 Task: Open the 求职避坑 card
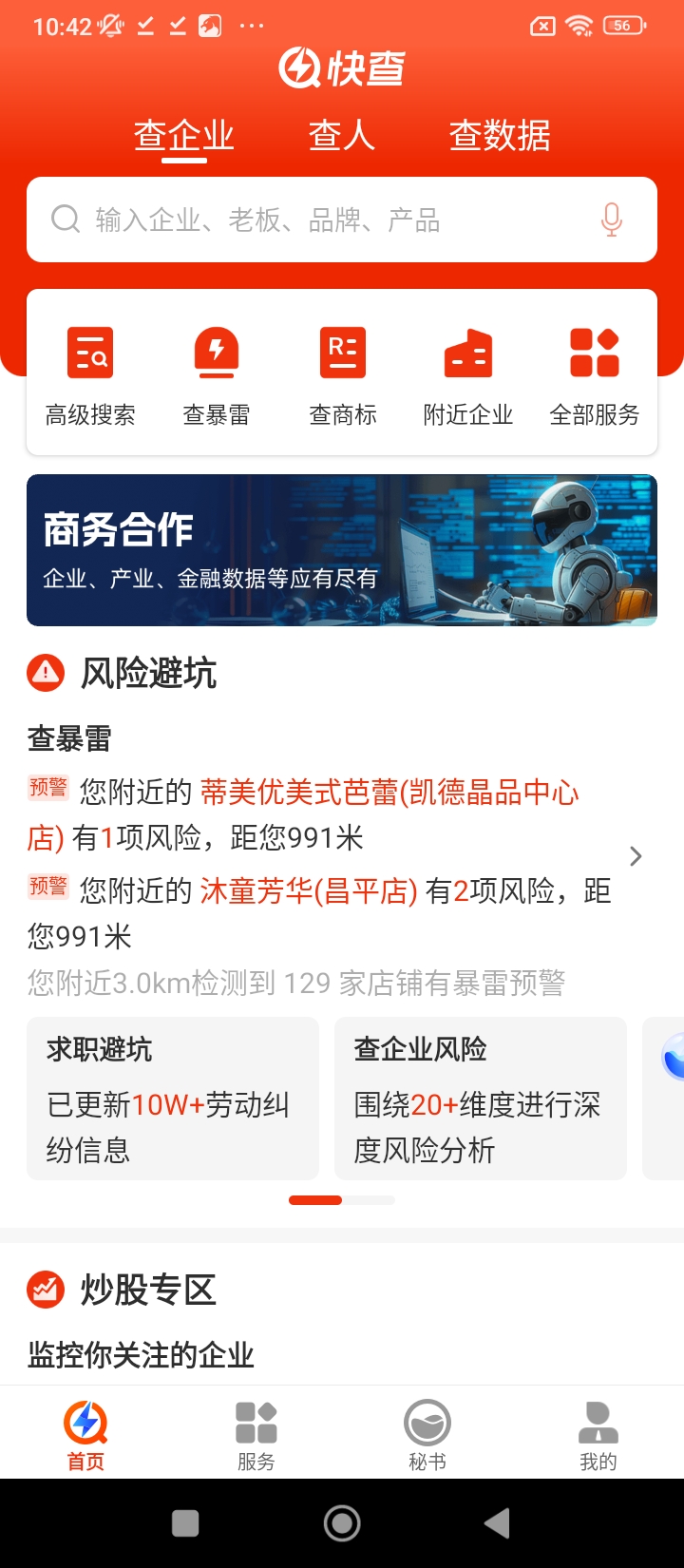(173, 1099)
